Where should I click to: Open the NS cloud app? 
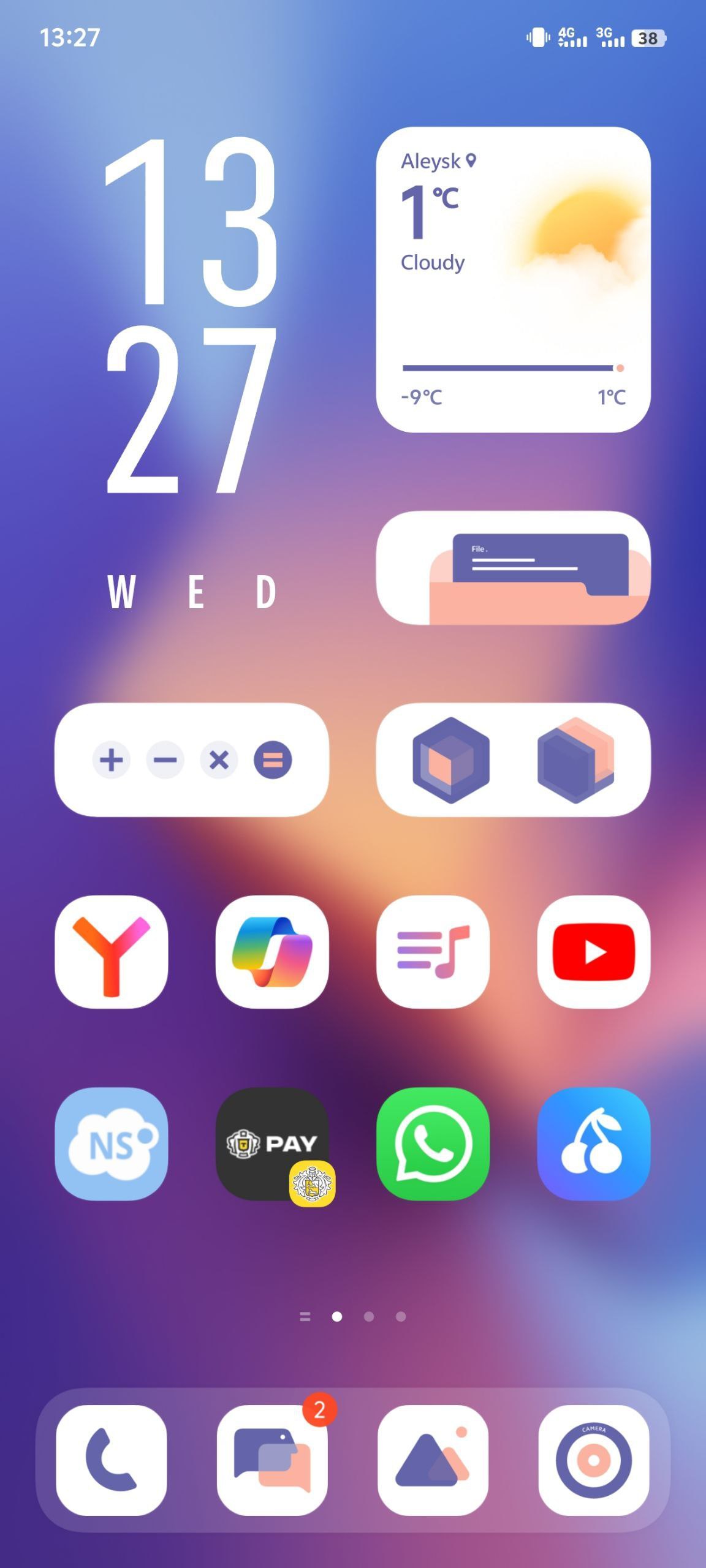click(x=112, y=1144)
